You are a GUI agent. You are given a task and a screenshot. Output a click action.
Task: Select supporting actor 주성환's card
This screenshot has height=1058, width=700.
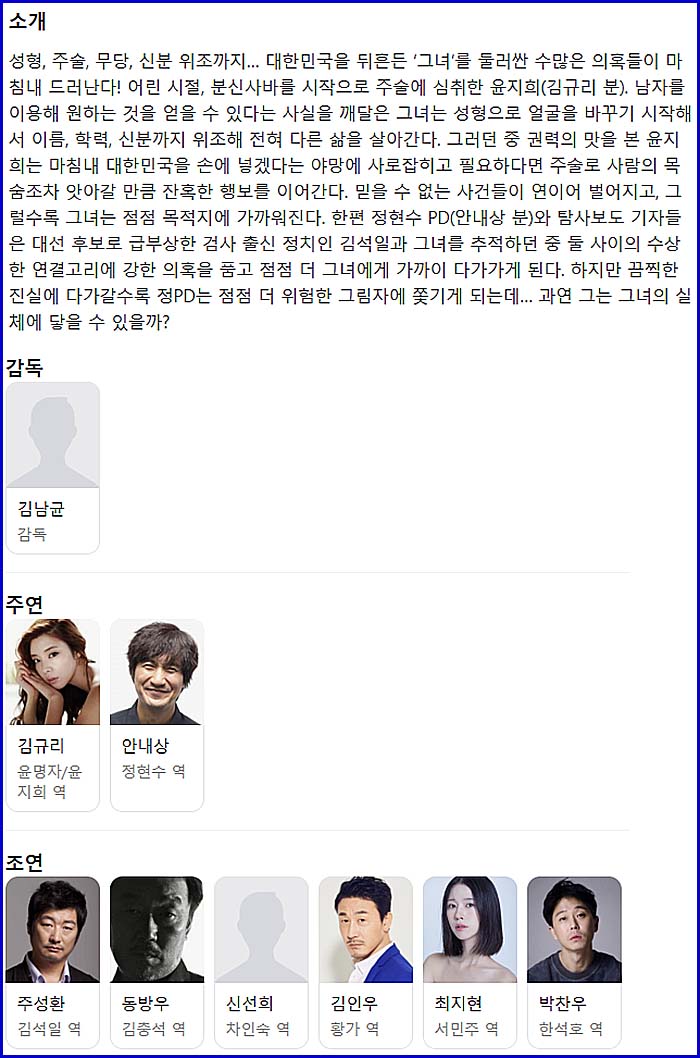pos(52,960)
